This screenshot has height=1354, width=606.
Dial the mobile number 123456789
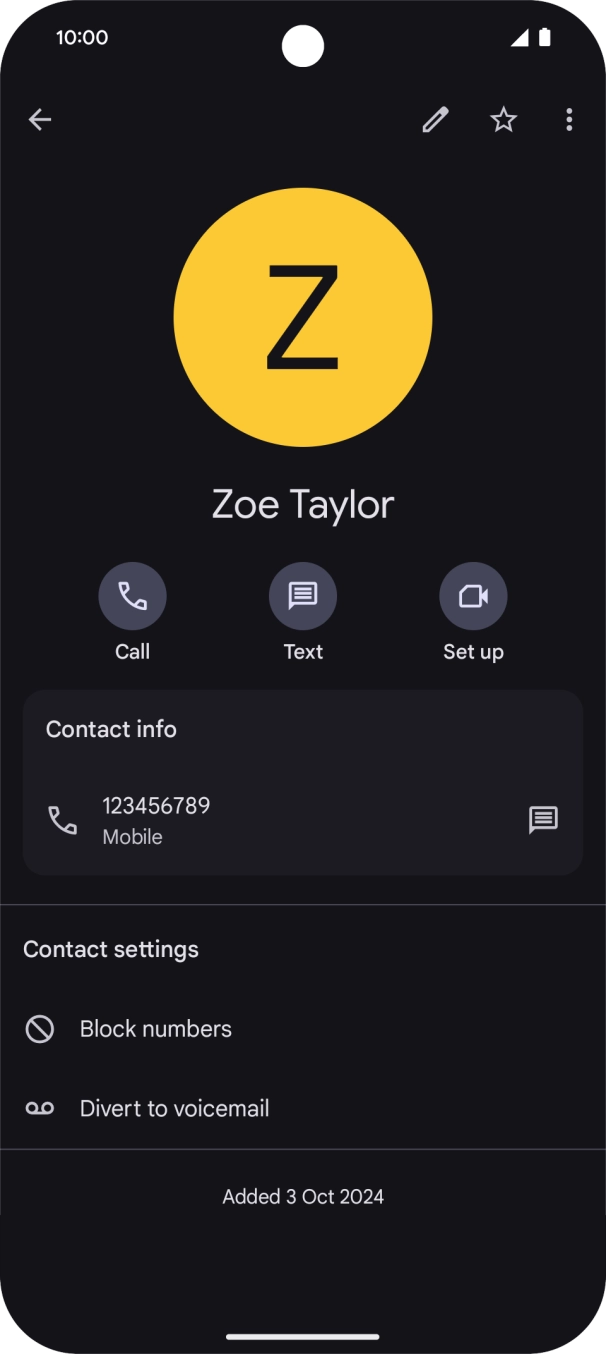pos(156,820)
